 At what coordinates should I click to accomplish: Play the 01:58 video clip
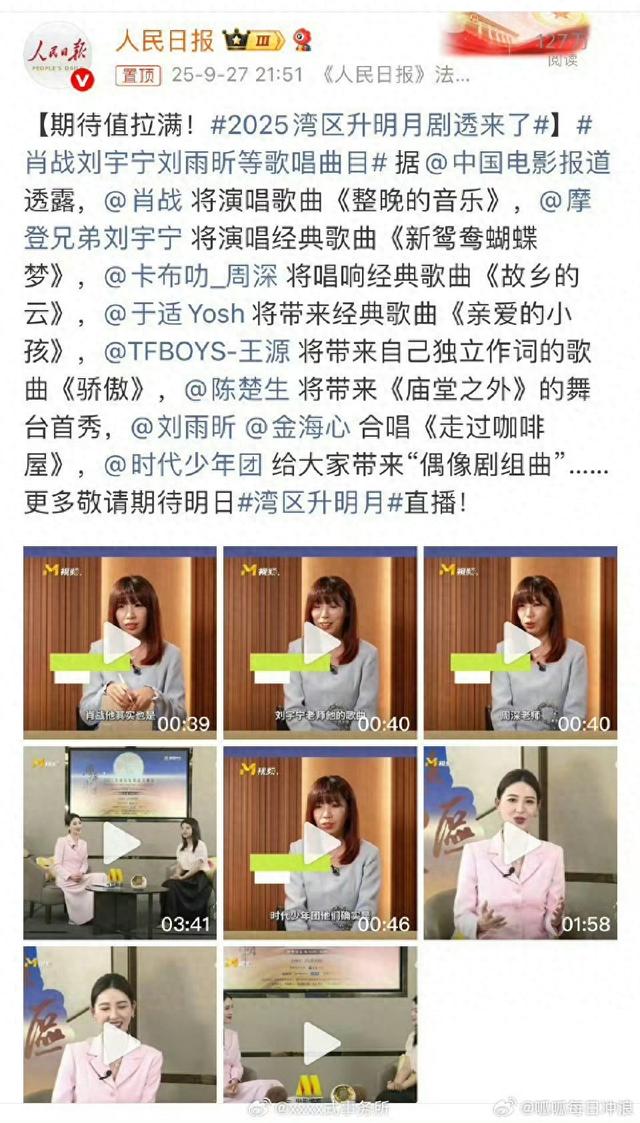(x=520, y=842)
